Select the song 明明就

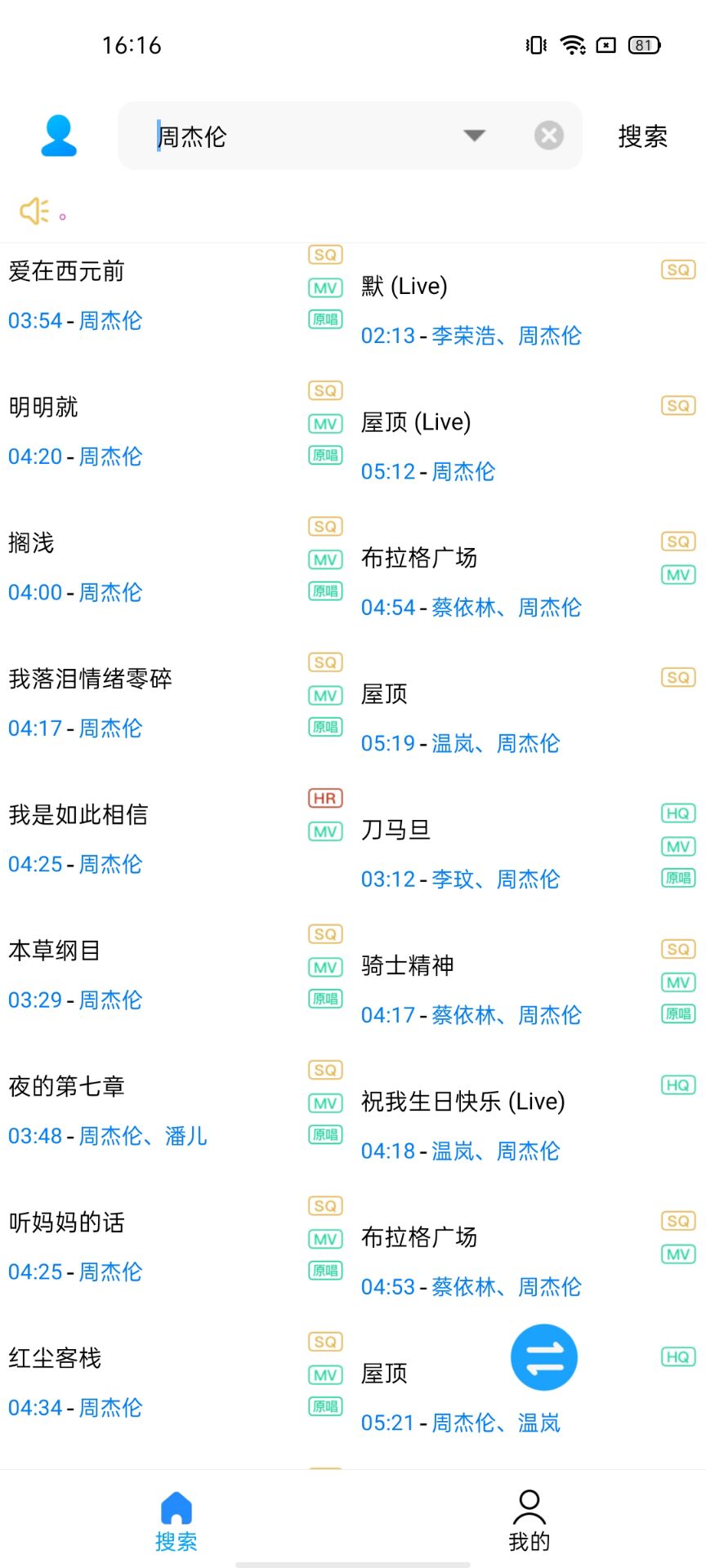point(176,431)
